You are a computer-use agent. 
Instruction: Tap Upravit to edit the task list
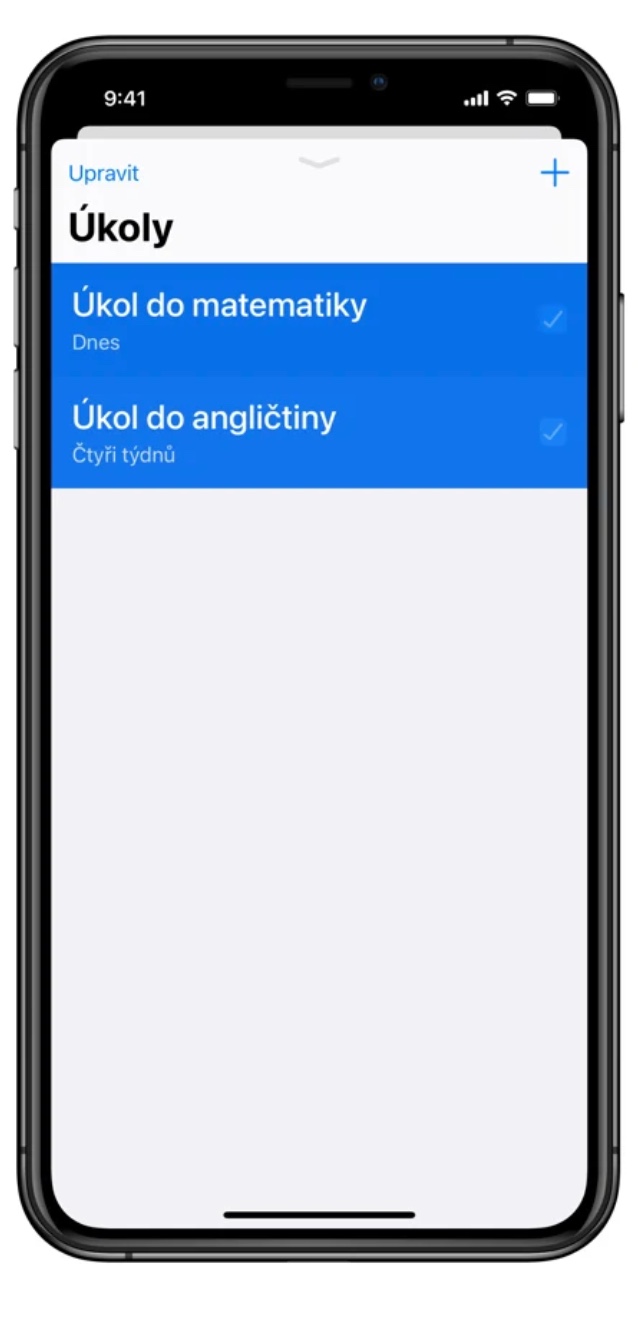tap(103, 173)
